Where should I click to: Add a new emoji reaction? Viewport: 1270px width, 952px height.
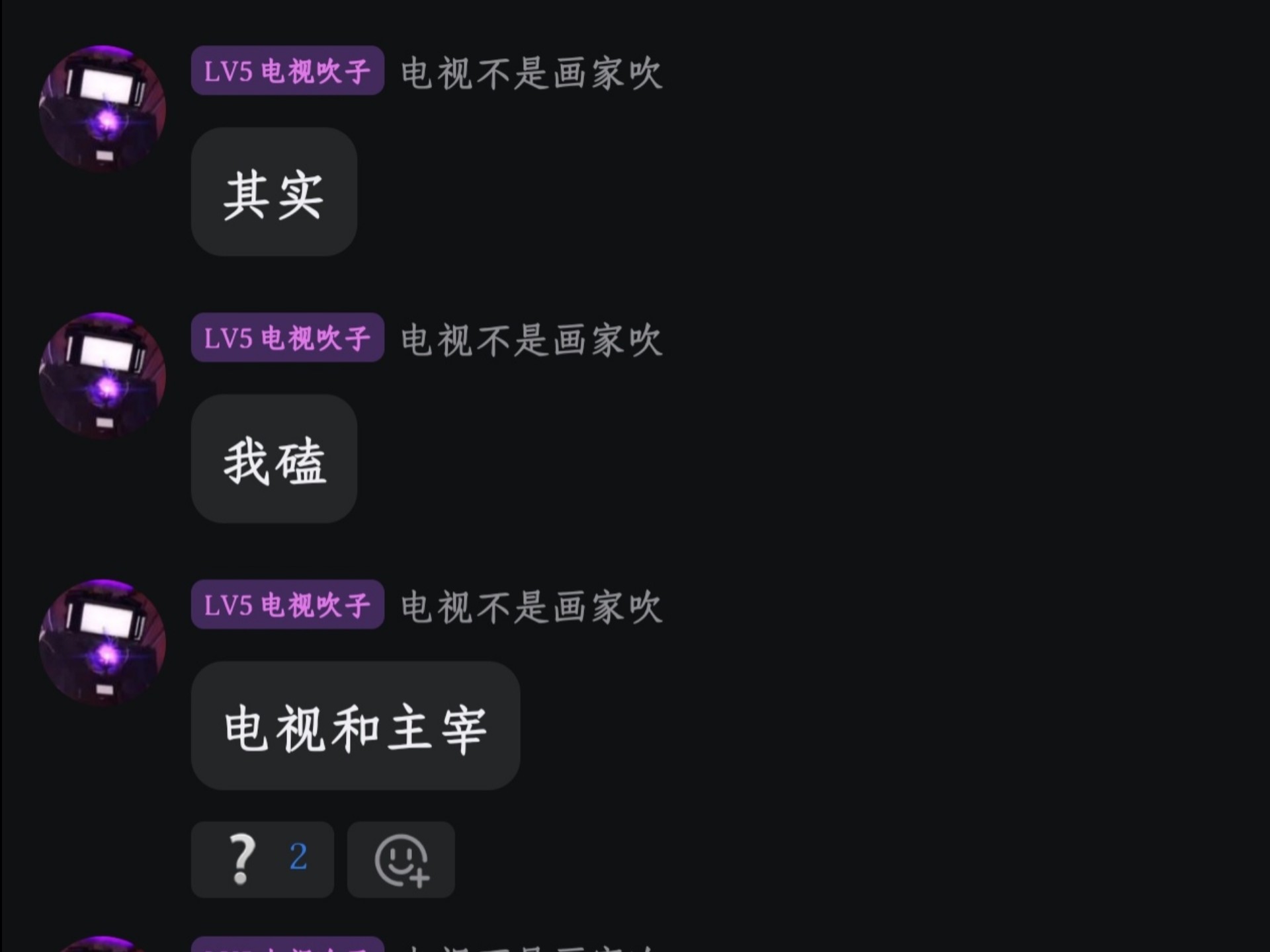[x=401, y=859]
